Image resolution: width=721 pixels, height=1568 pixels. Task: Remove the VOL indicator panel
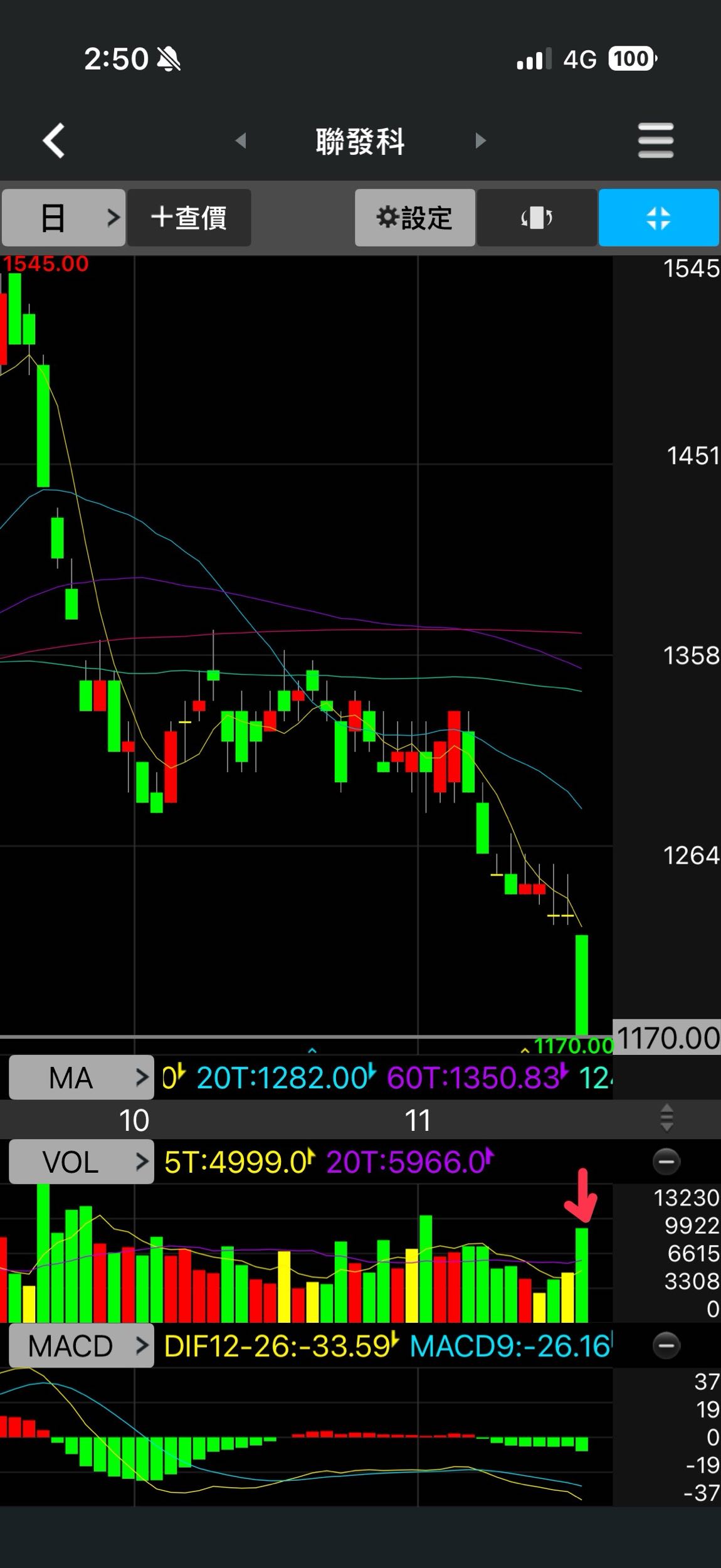(666, 1162)
